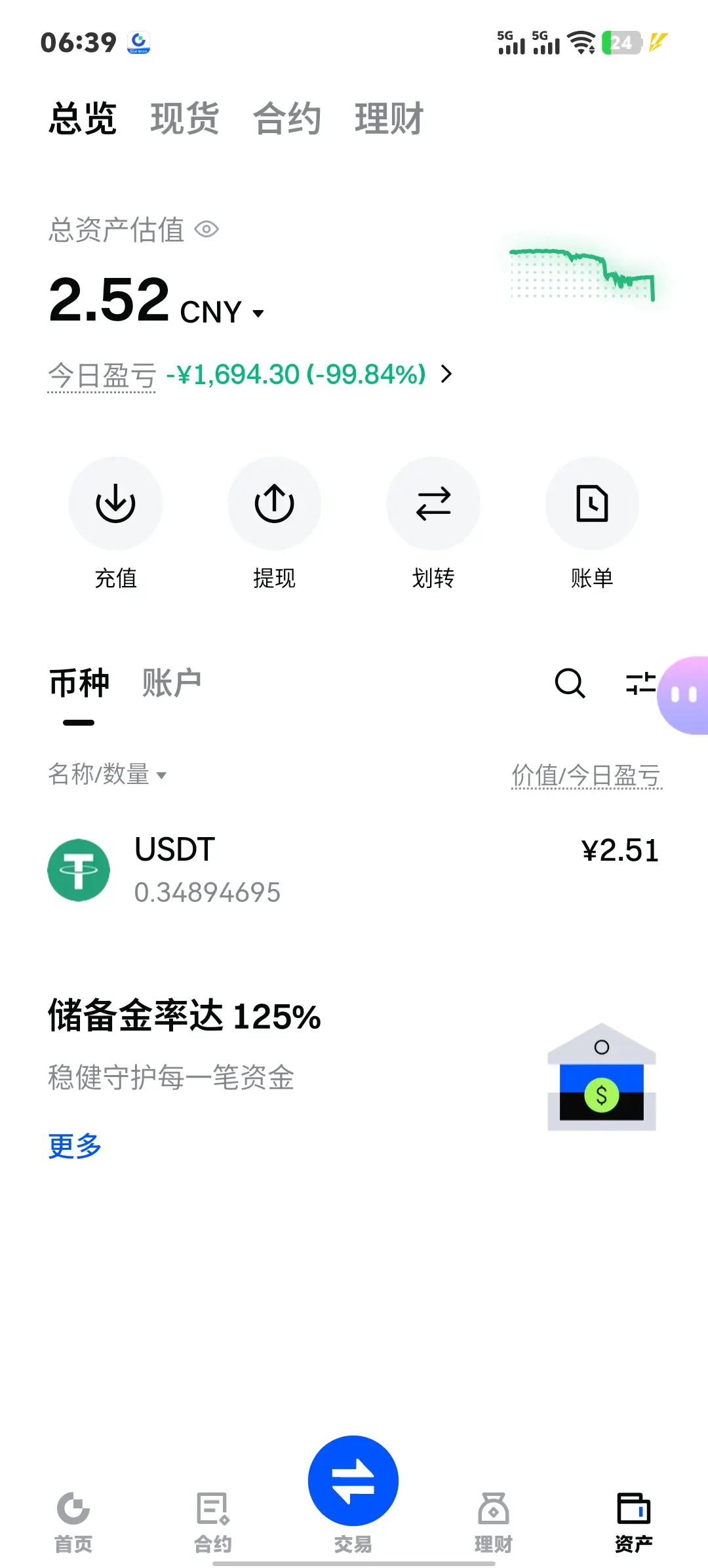Open the 合约 top tab
The image size is (708, 1568).
coord(286,119)
